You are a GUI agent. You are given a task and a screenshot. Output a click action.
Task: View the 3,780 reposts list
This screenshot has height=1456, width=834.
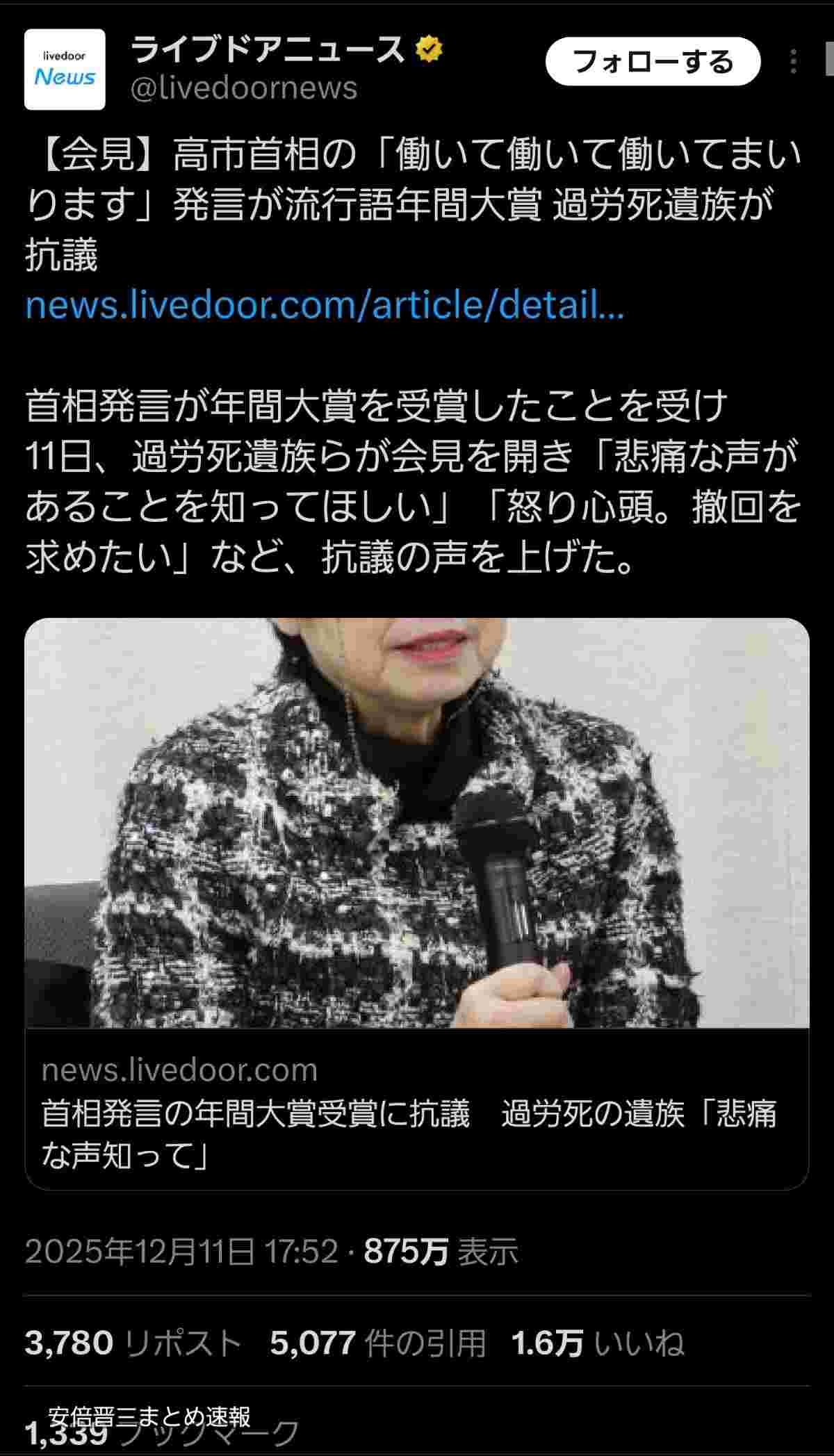point(133,1343)
